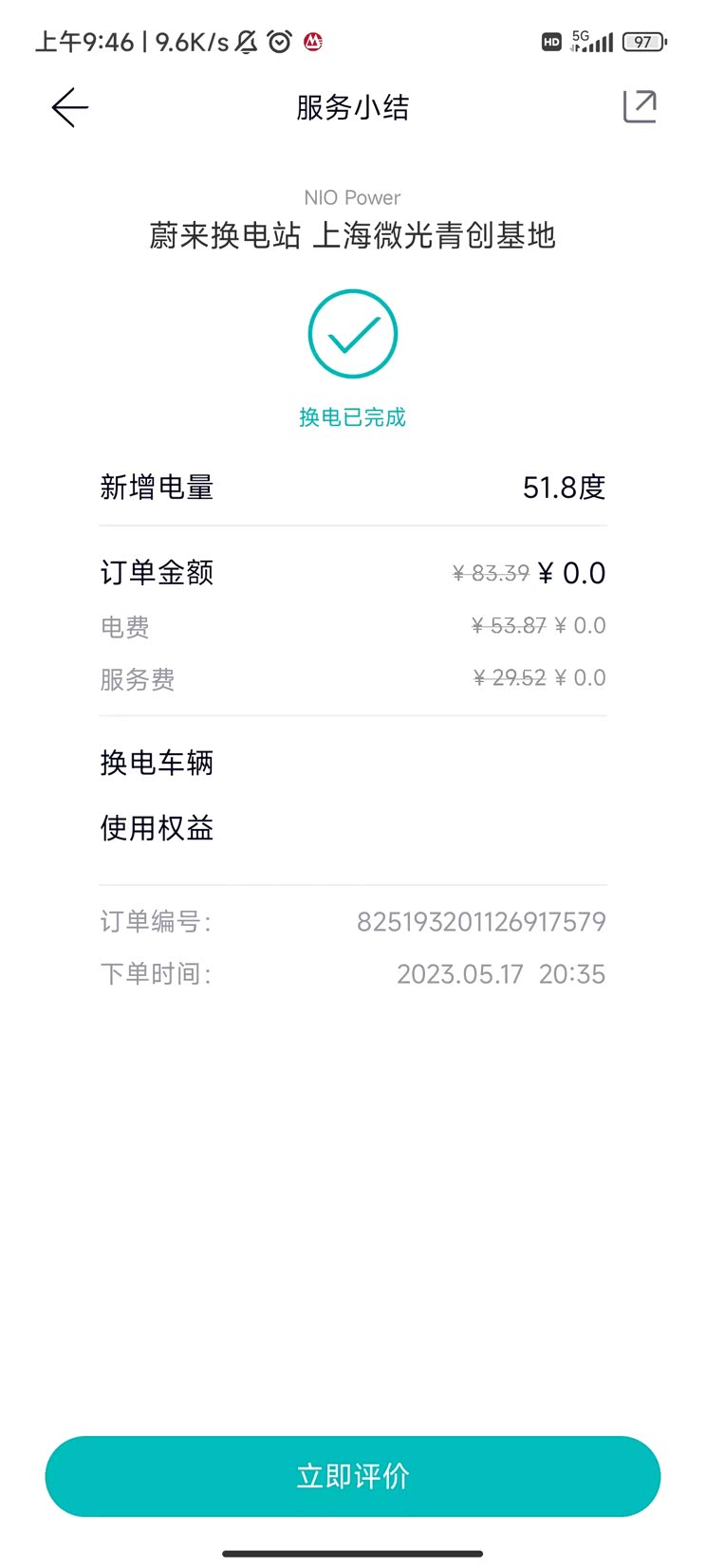Screen dimensions: 706x1568
Task: Select the 服务小结 title
Action: (x=353, y=107)
